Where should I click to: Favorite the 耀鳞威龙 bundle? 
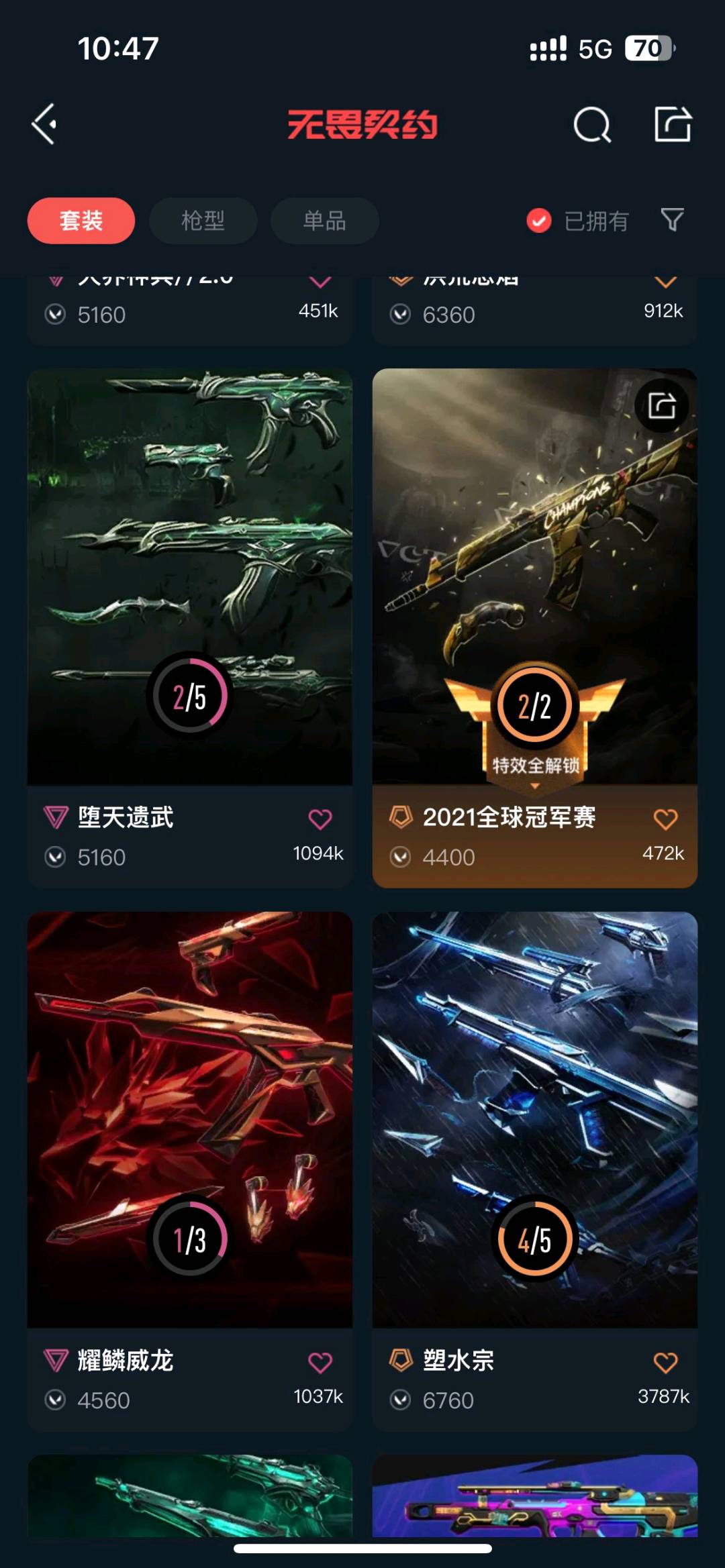coord(320,1363)
